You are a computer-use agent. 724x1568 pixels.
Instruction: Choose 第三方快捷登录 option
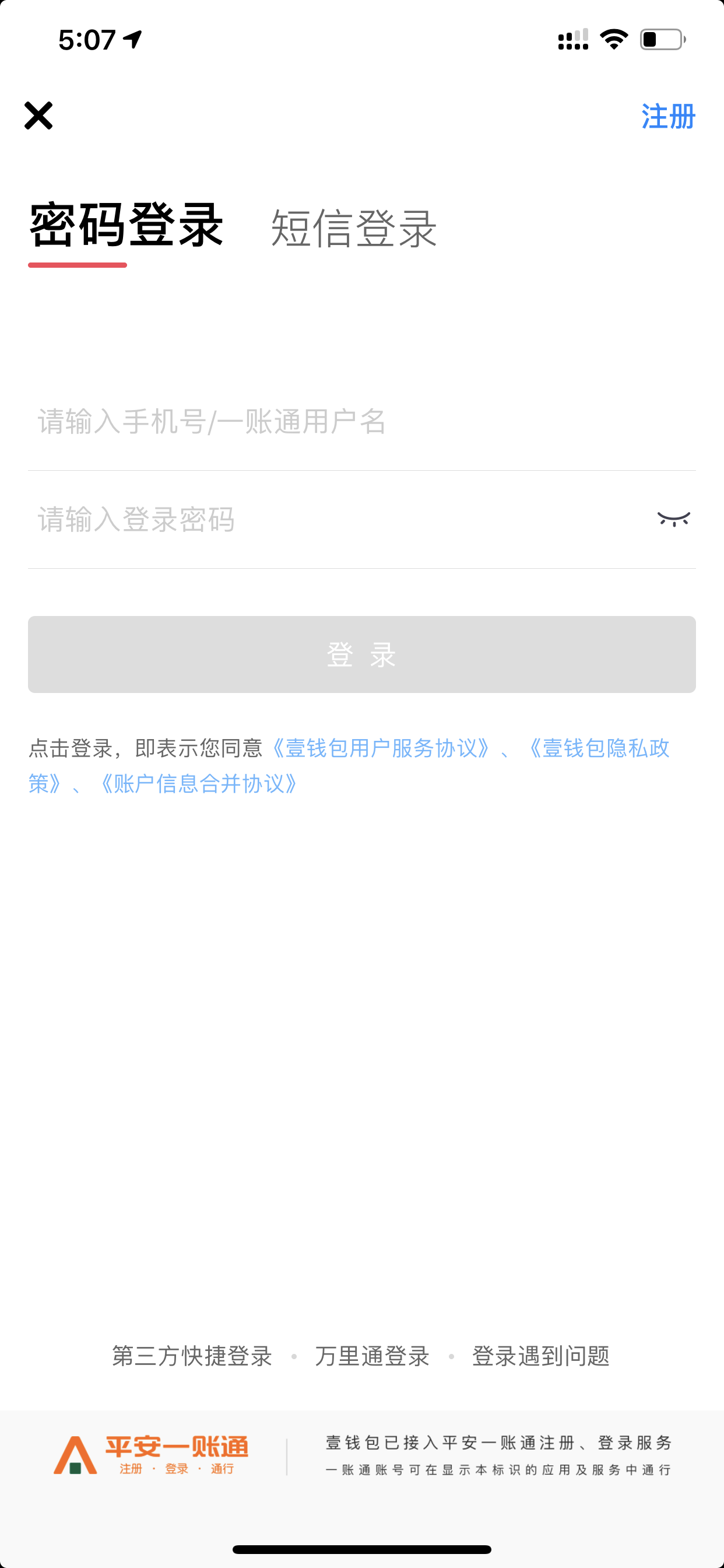[x=192, y=1356]
